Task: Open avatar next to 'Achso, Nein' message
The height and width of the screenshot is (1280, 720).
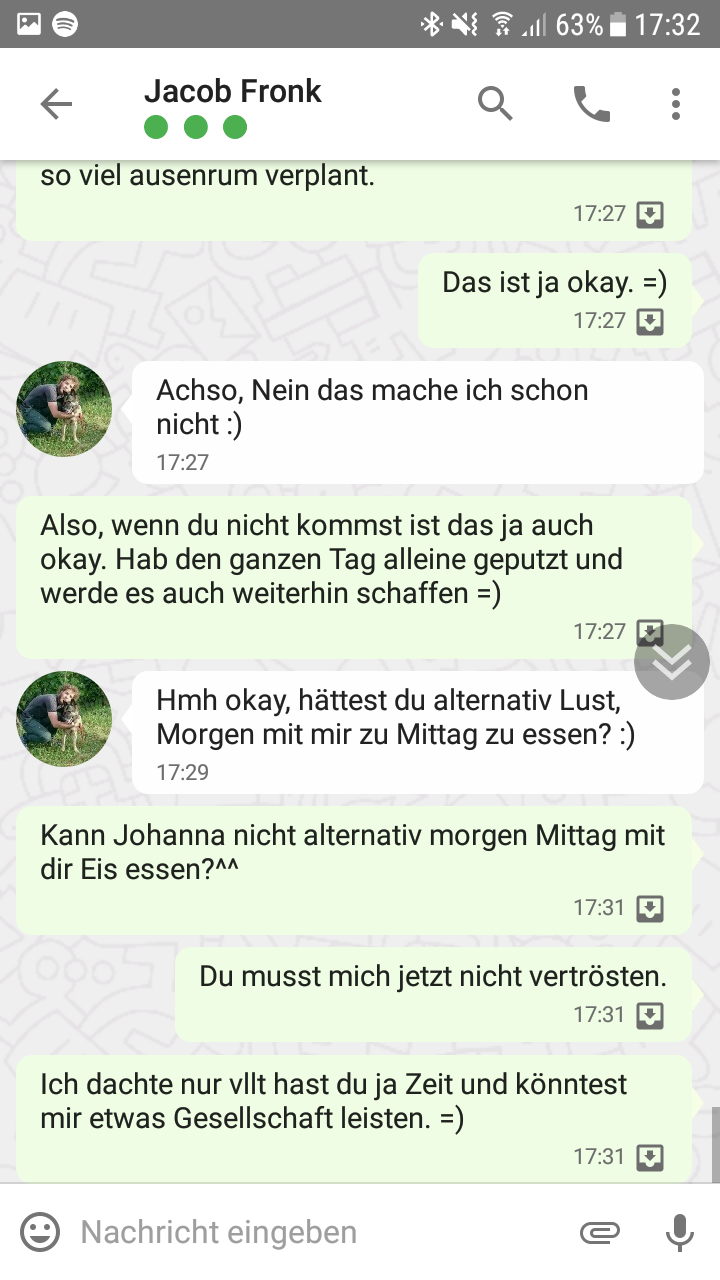Action: pos(64,409)
